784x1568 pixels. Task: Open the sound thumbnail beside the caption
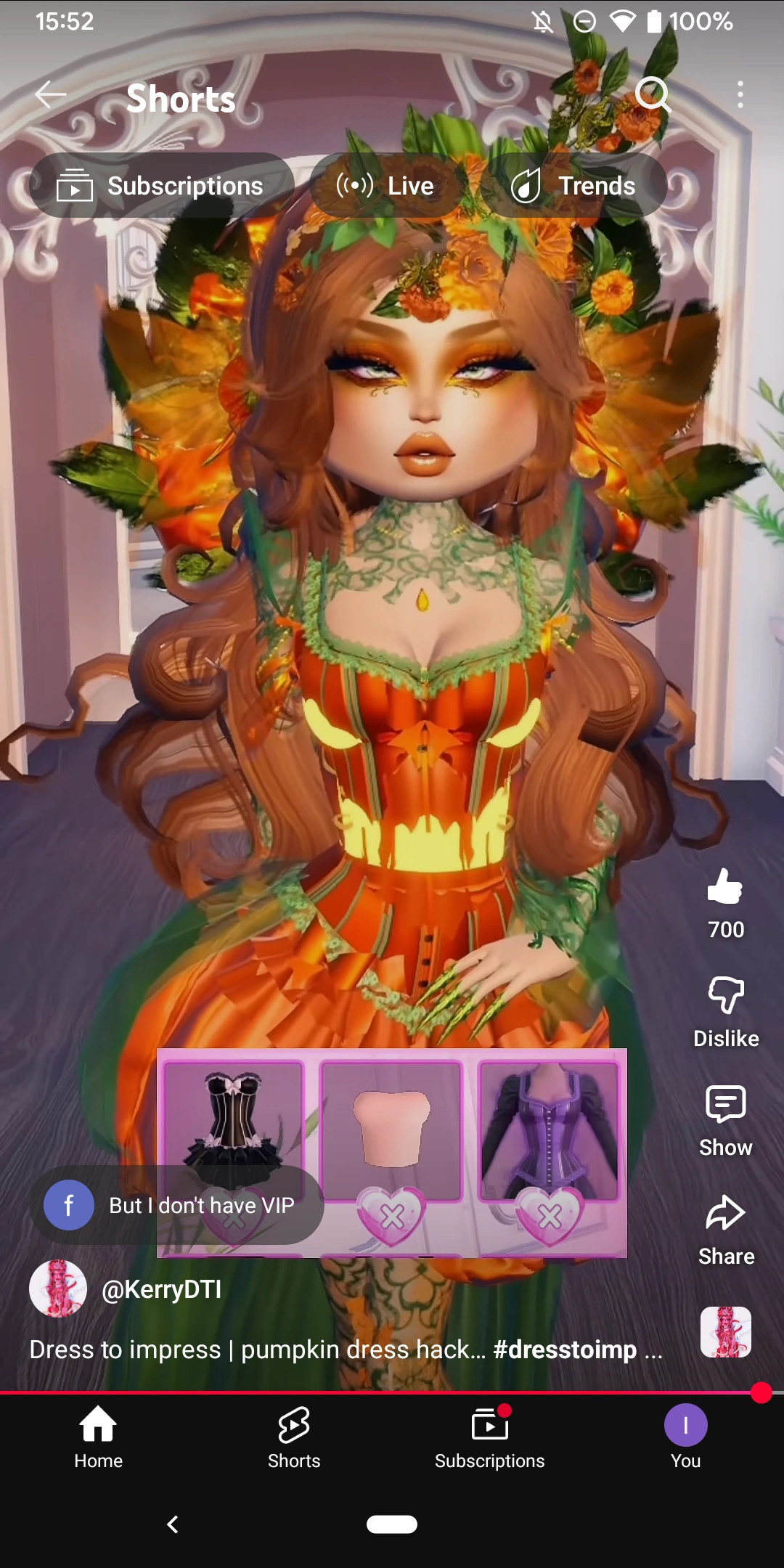click(725, 1332)
